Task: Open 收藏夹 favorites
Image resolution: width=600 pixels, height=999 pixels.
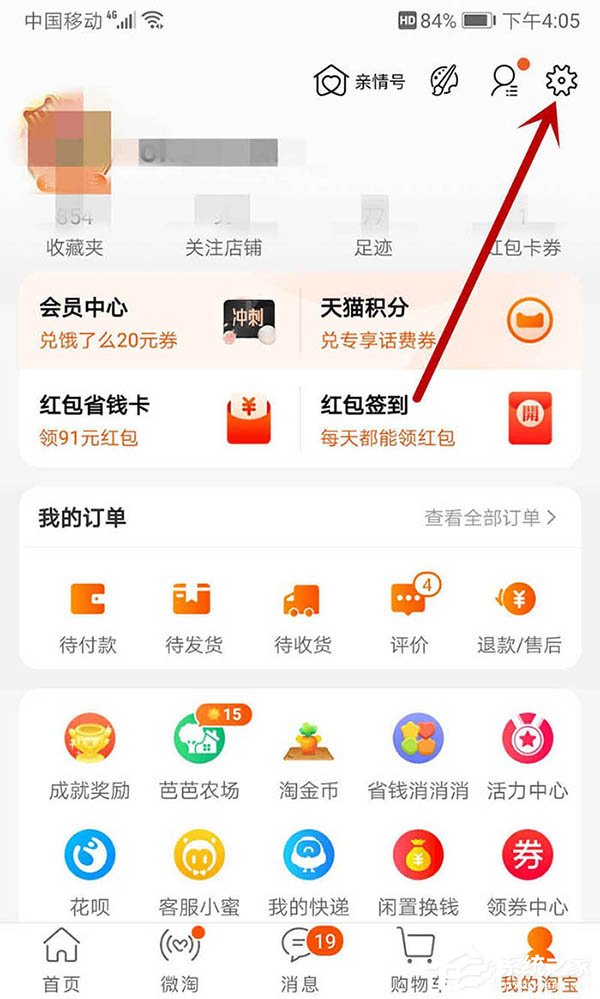Action: [75, 233]
